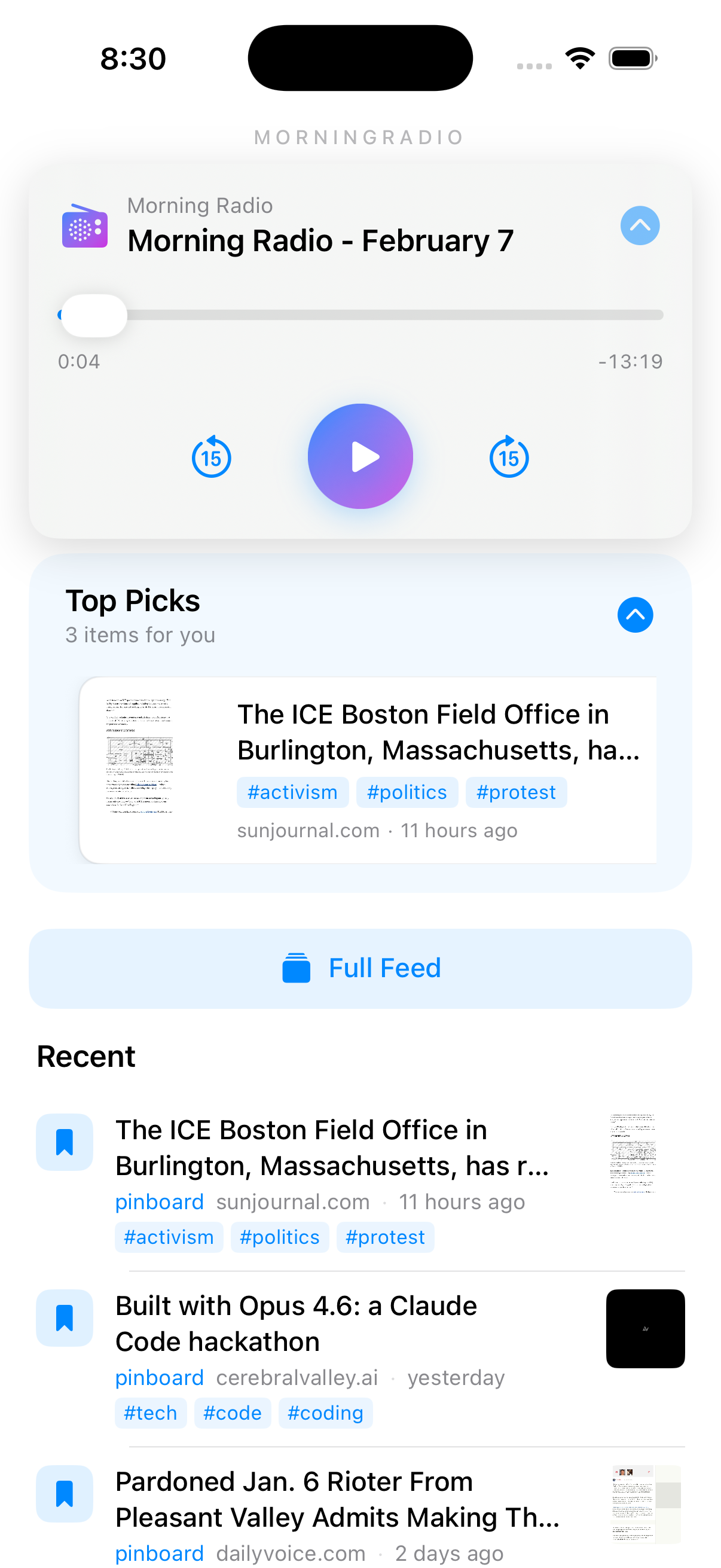Toggle the #activism tag filter

tap(292, 792)
